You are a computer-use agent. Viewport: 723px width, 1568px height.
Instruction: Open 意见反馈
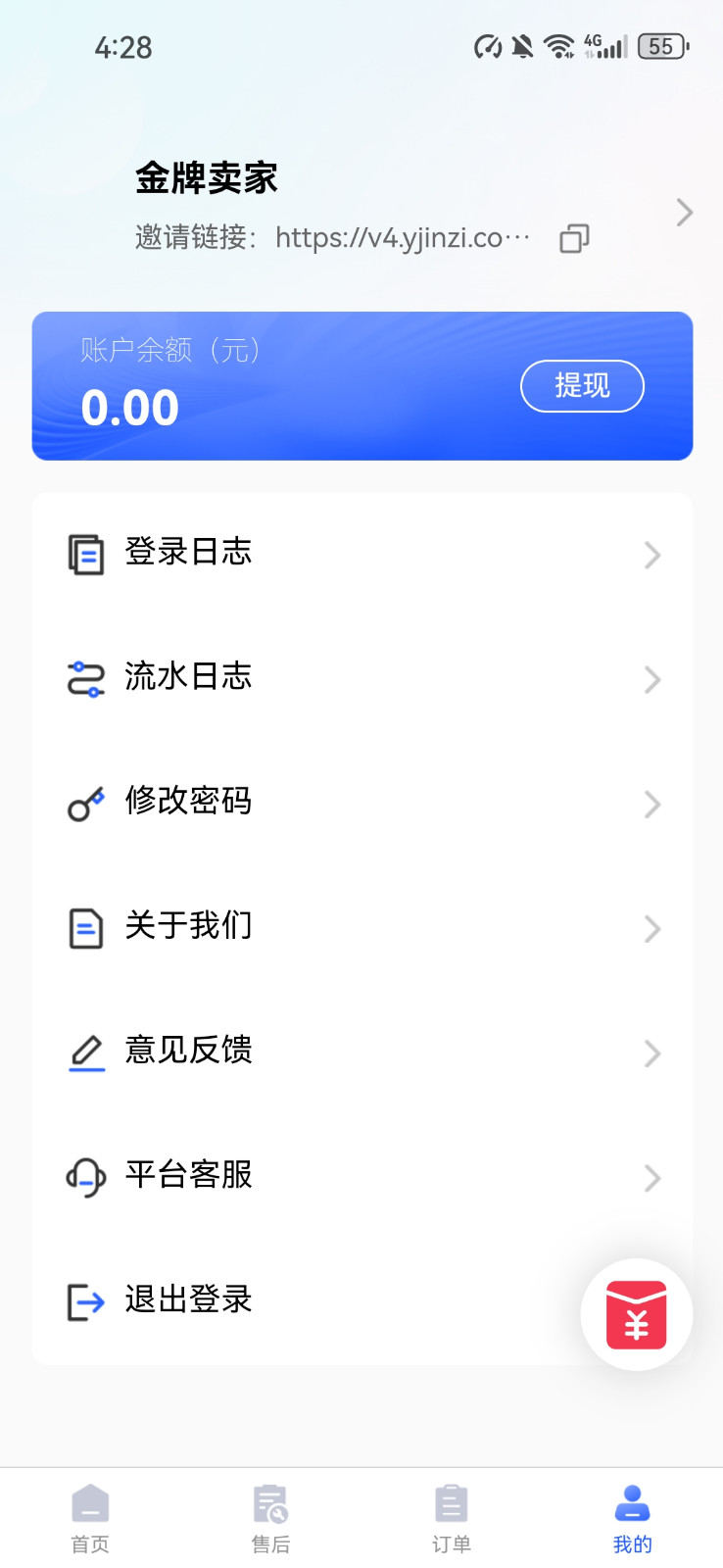(362, 1052)
